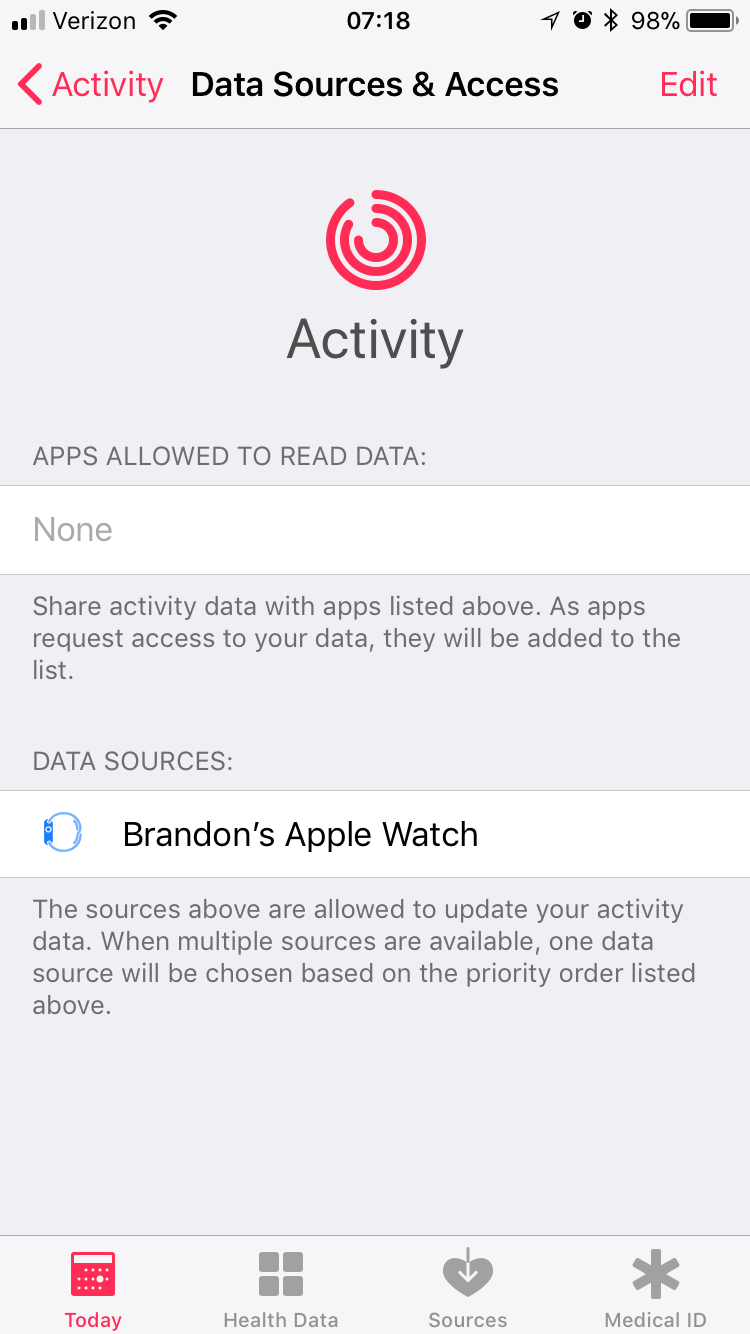
Task: Tap the Activity rings icon
Action: coord(375,239)
